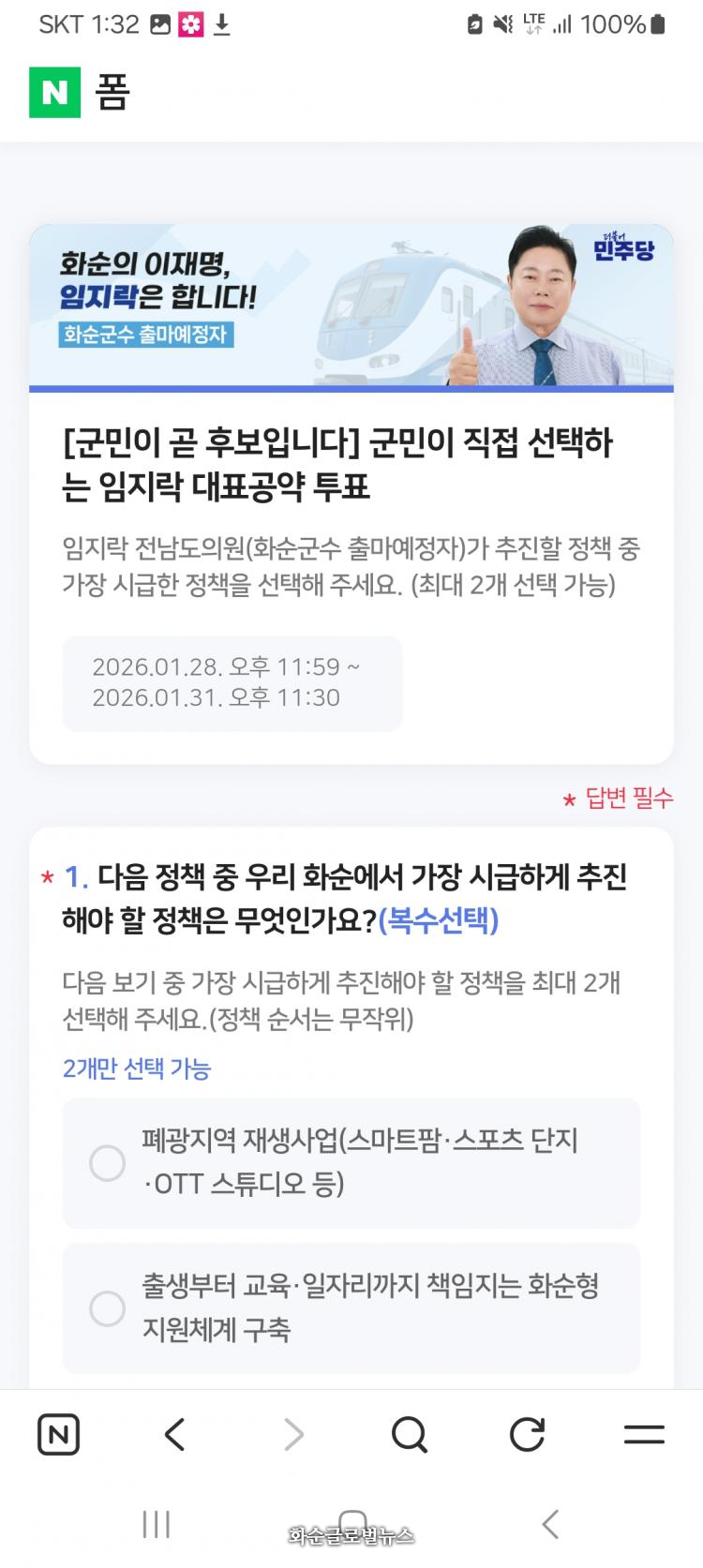Tap the Naver N logo in header

[54, 92]
